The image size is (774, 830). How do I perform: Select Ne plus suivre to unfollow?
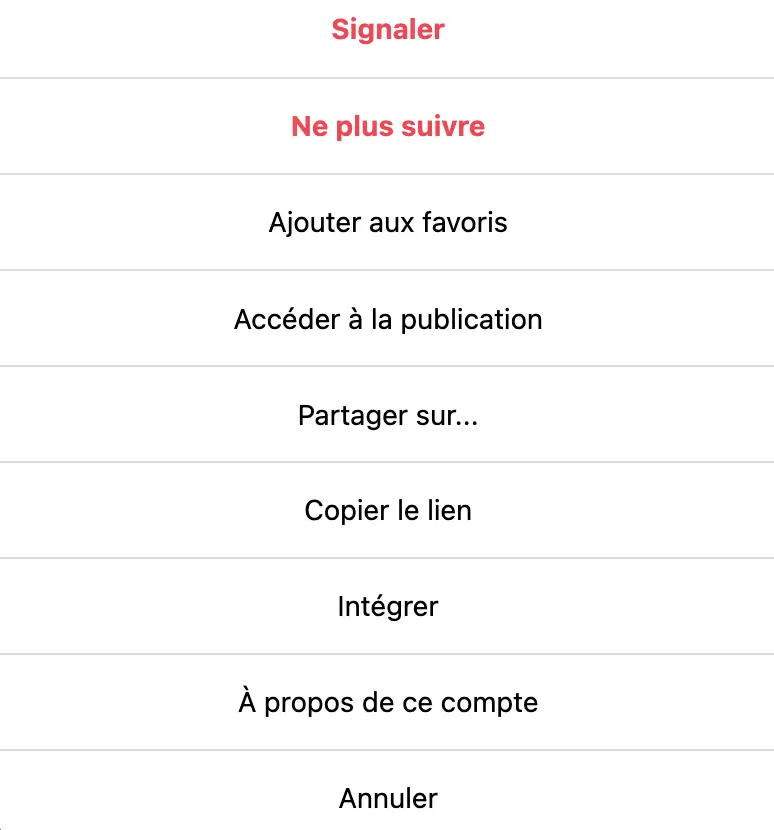point(388,127)
